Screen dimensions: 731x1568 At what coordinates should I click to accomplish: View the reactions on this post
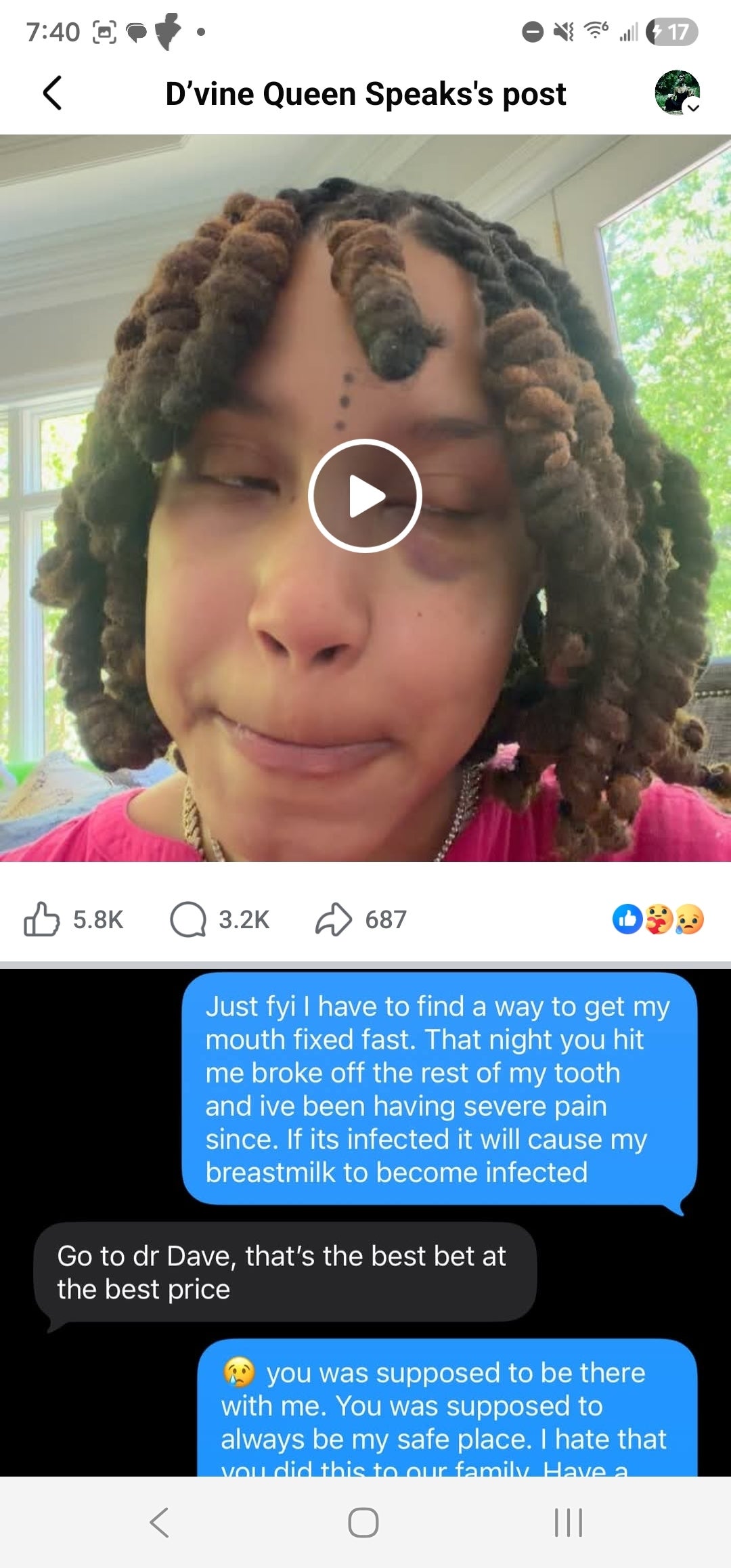tap(659, 919)
